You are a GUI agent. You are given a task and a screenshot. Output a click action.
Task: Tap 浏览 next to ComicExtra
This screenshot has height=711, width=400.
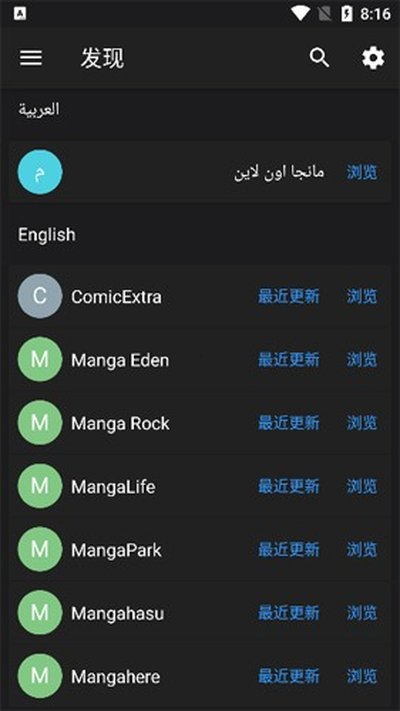[362, 297]
